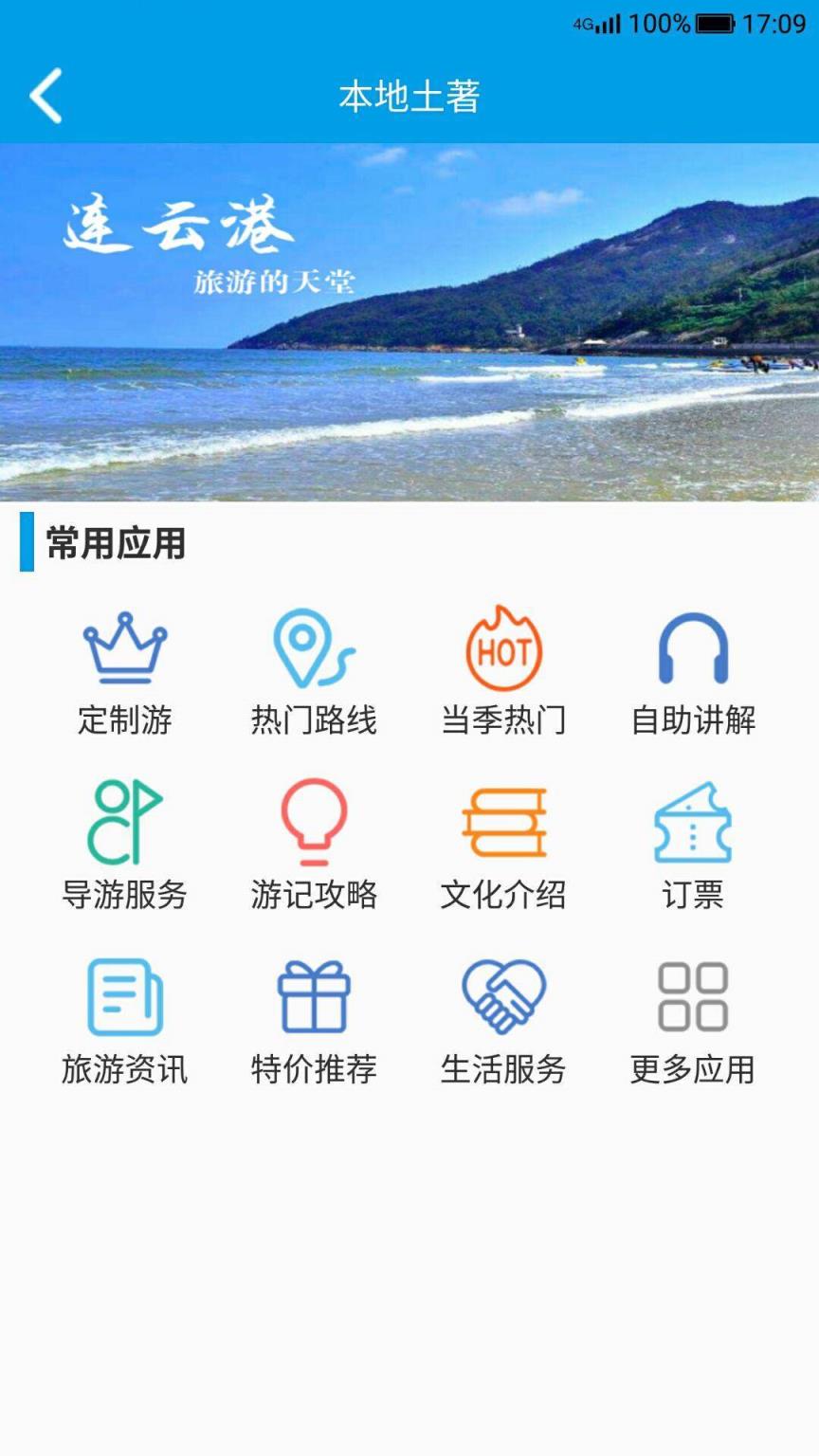Go back using the header arrow

point(45,96)
